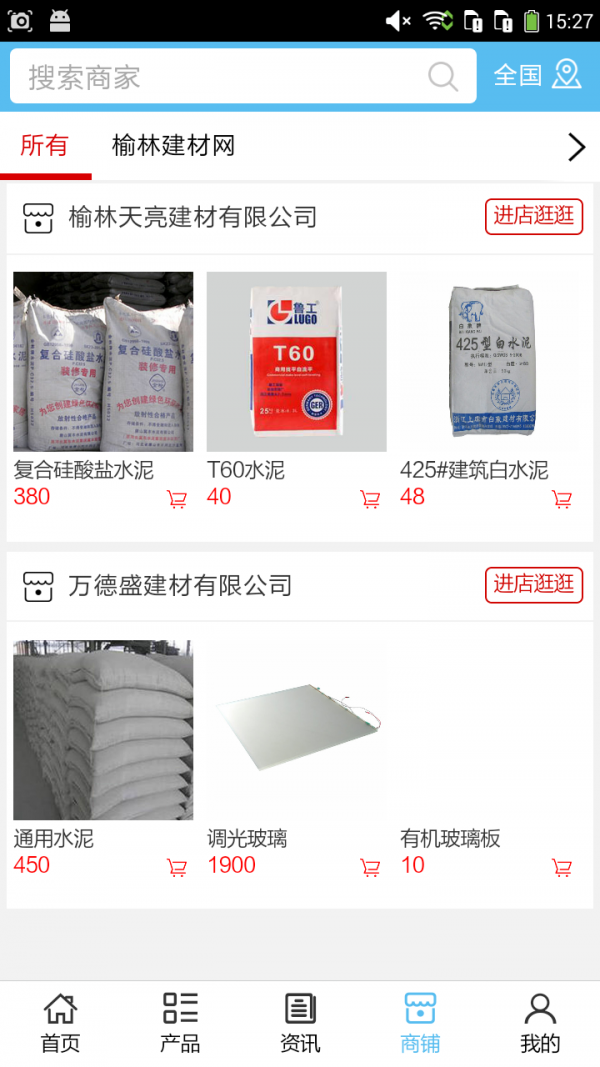View the 调光玻璃 product
The width and height of the screenshot is (600, 1067).
tap(296, 730)
